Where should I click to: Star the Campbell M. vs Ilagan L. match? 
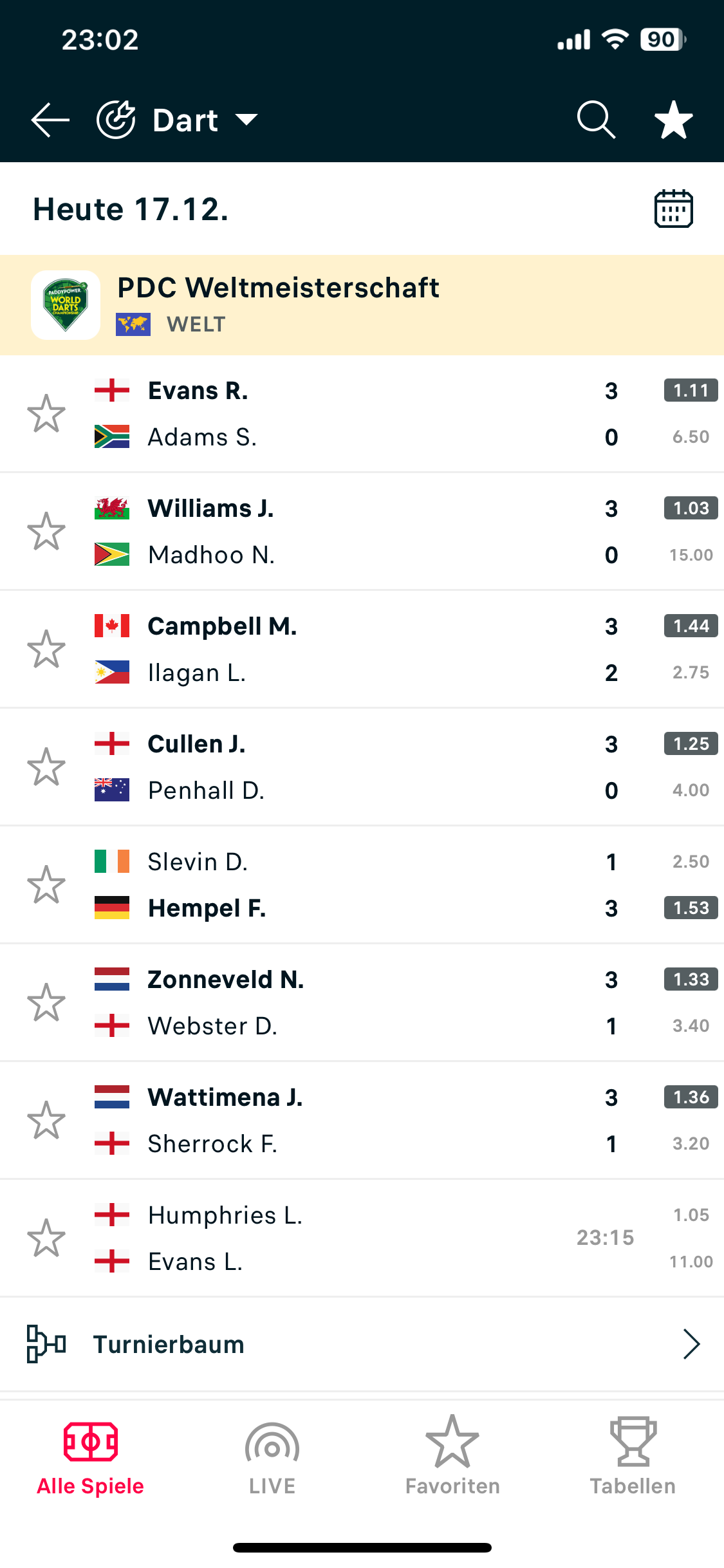[46, 649]
